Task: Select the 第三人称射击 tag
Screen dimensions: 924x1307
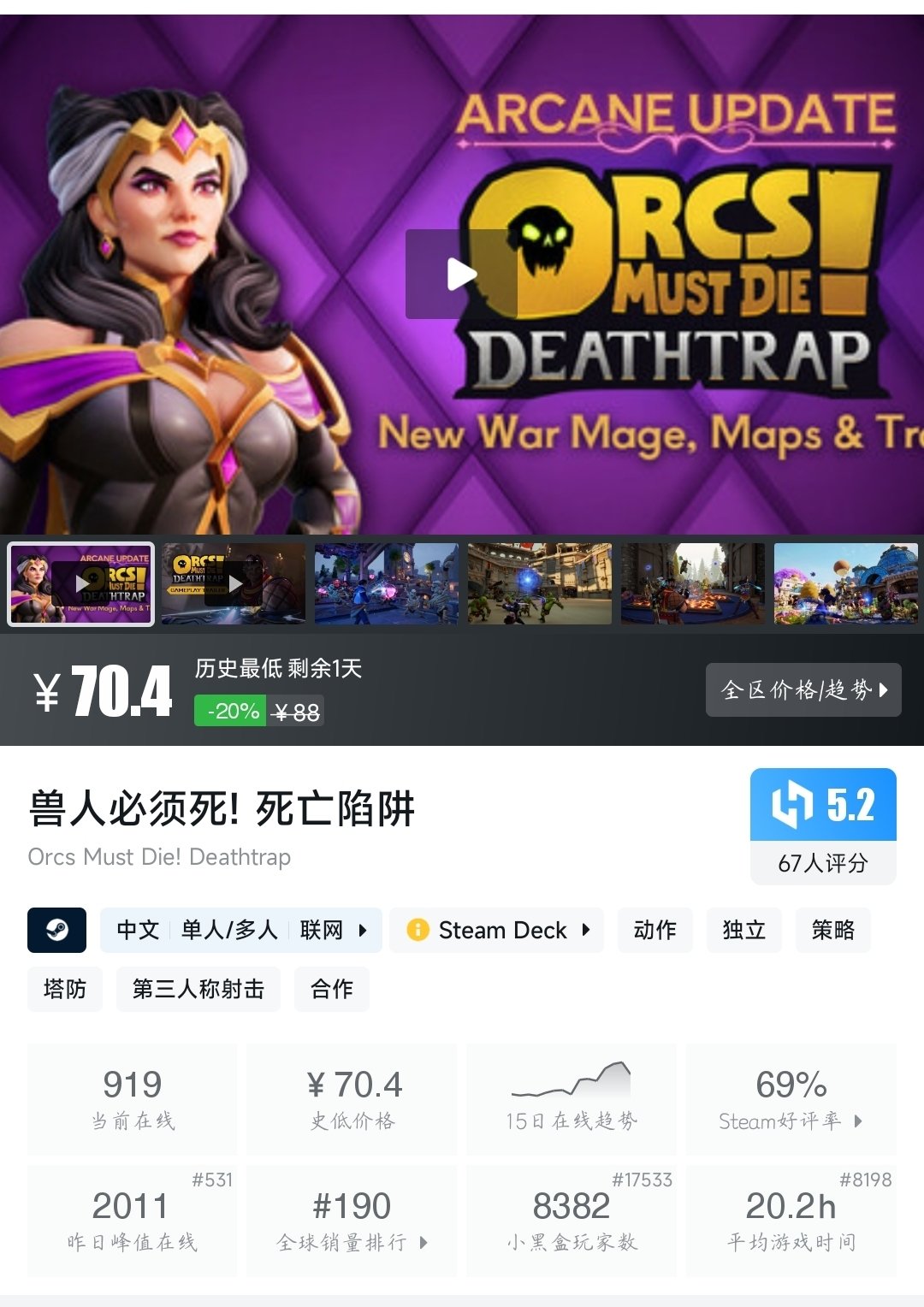Action: click(x=198, y=989)
